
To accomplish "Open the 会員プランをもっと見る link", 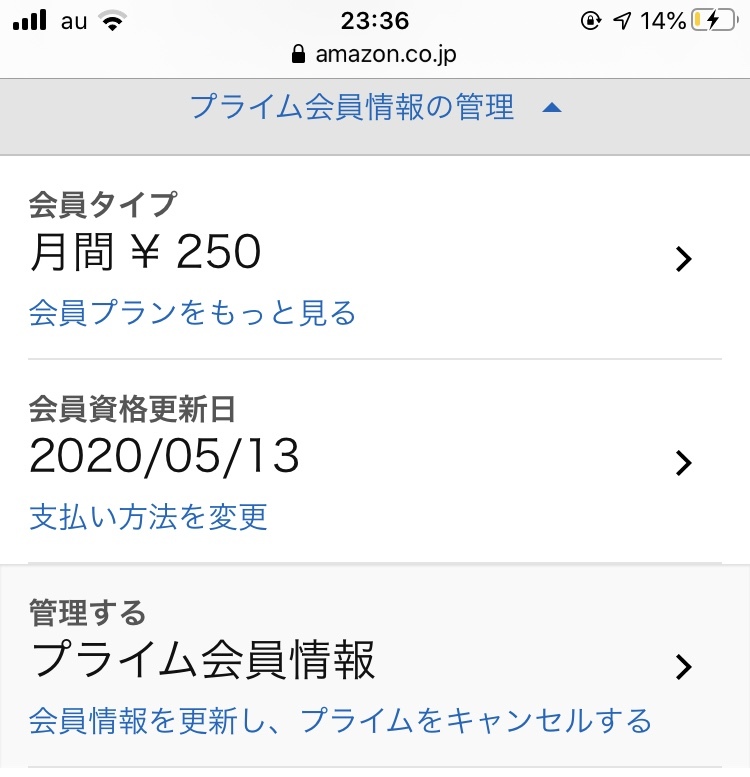I will tap(192, 314).
